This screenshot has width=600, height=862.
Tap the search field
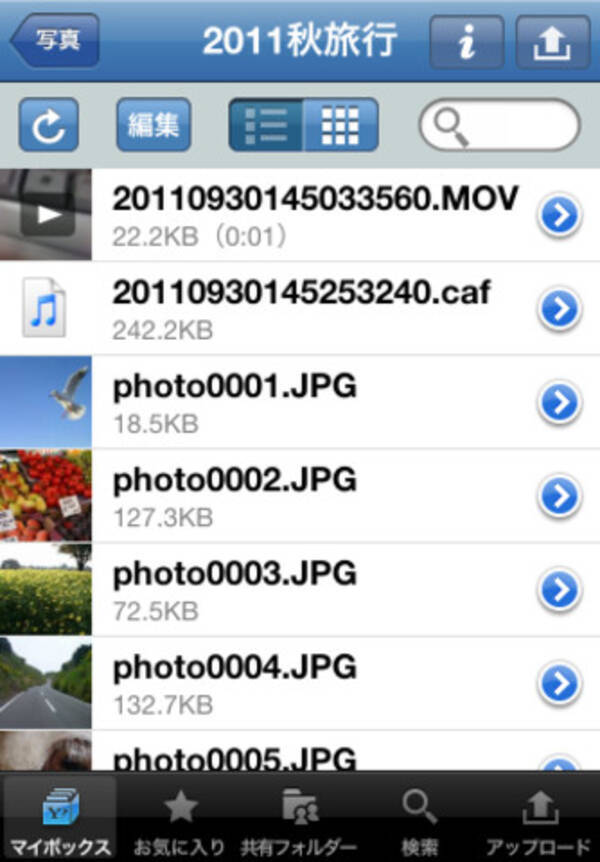[500, 125]
